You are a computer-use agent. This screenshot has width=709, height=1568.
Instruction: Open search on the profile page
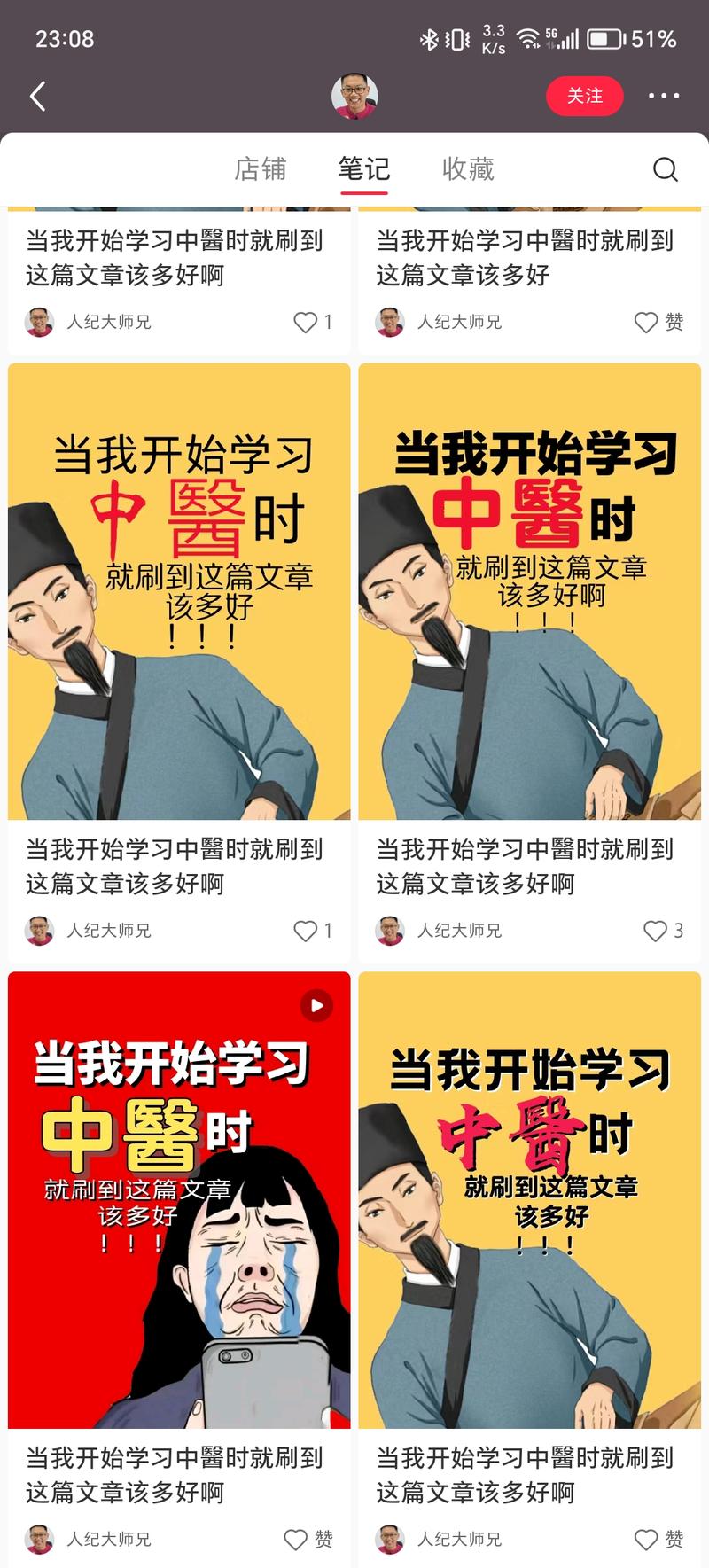[666, 168]
